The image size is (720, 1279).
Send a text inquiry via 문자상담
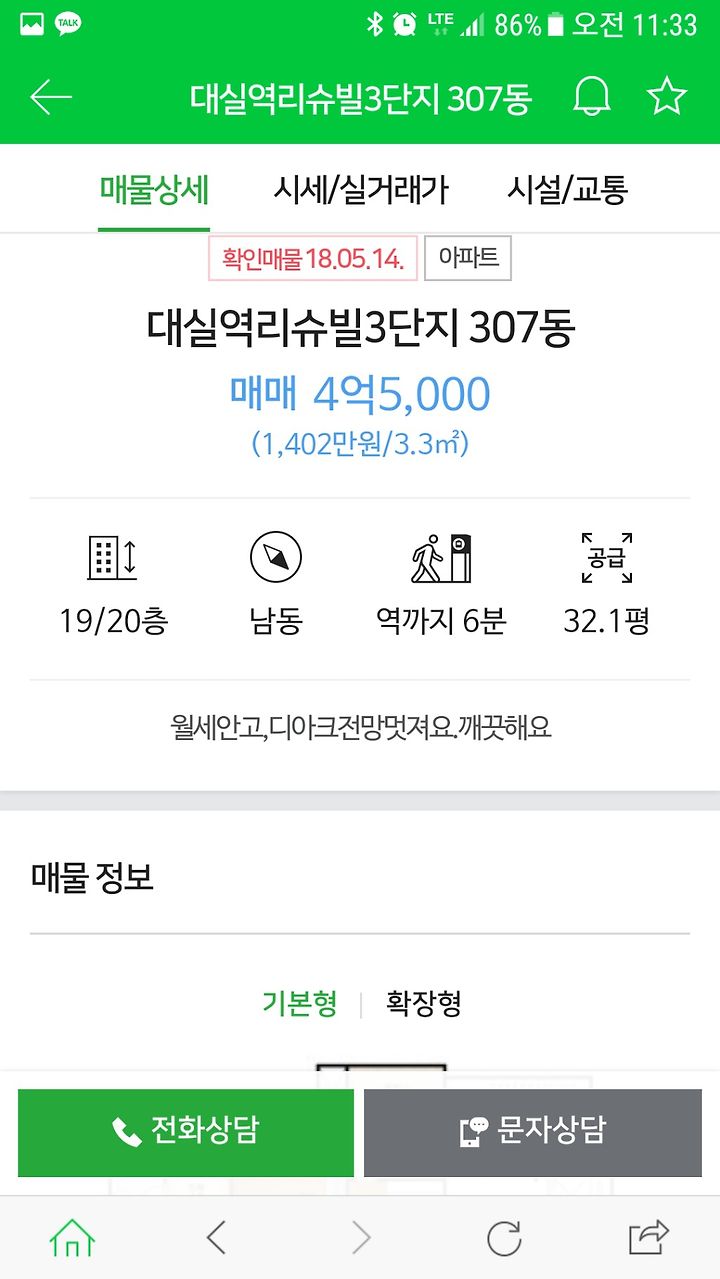pos(533,1132)
